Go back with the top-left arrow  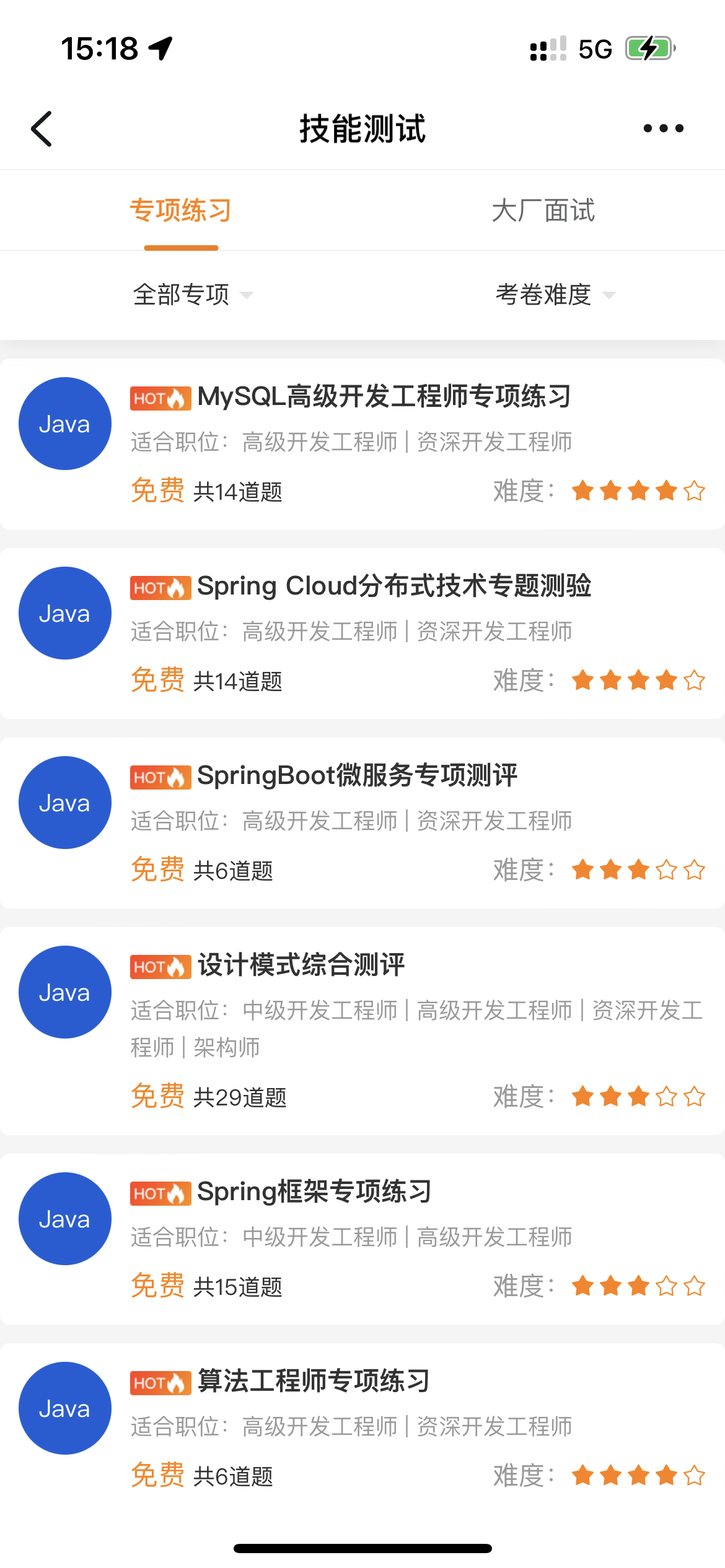(x=42, y=129)
